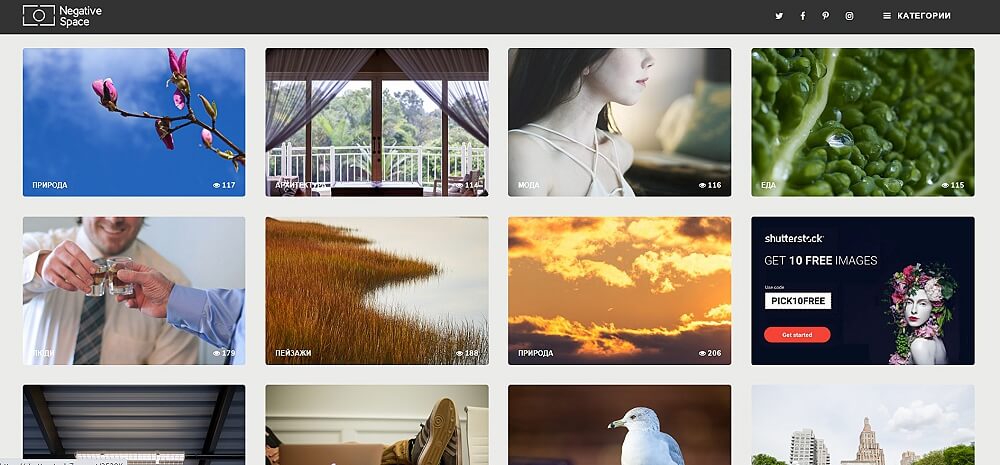Select the green Еда photo
1000x465 pixels.
click(x=863, y=122)
